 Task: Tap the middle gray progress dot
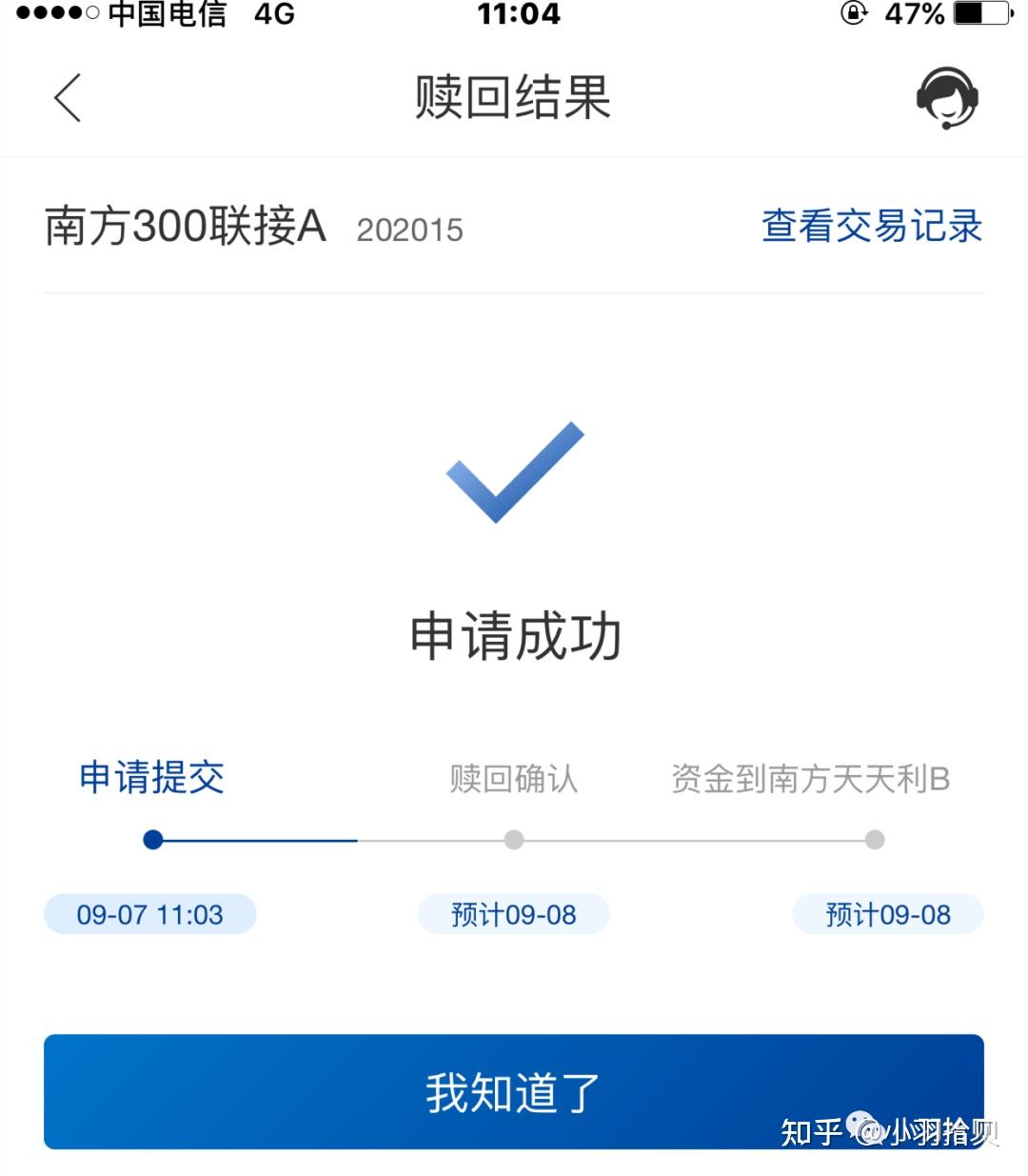514,840
